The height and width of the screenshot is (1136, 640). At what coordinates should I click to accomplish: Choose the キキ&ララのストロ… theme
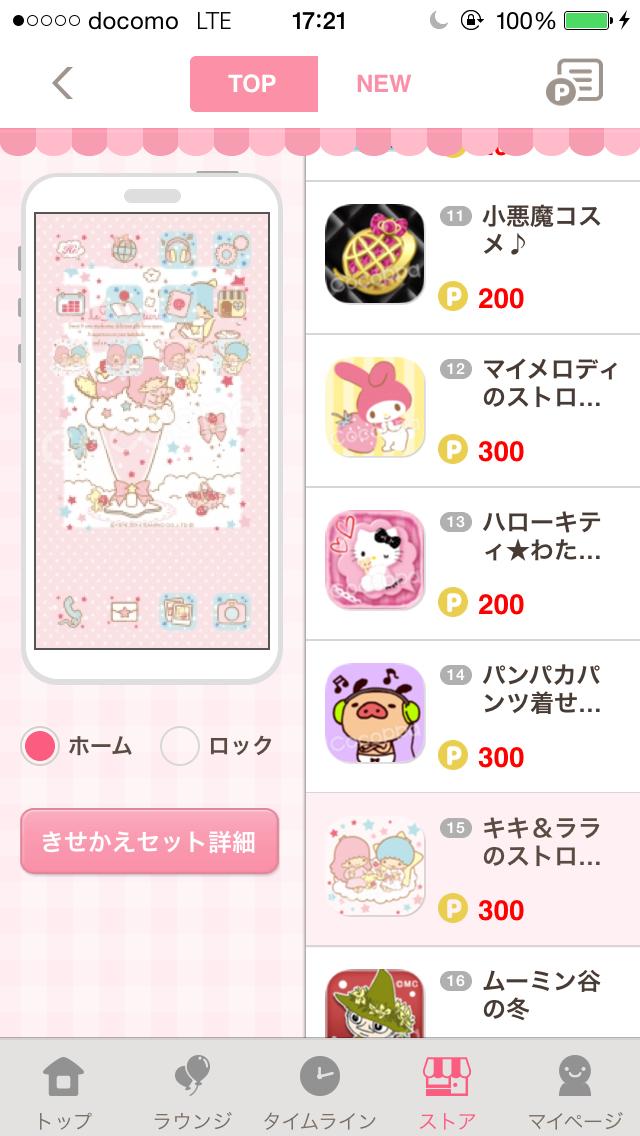click(x=473, y=869)
